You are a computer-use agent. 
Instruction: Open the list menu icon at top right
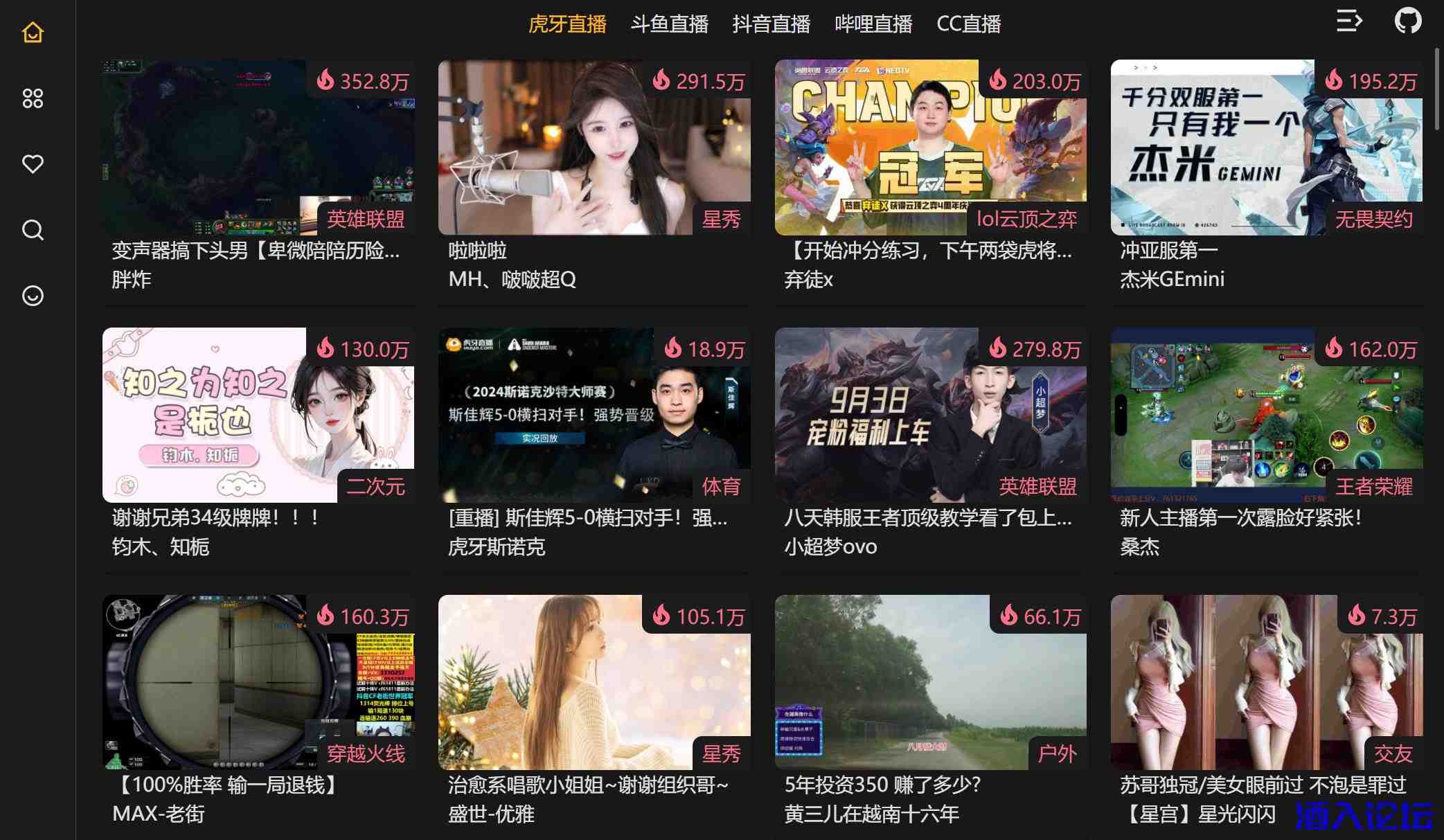[x=1348, y=21]
